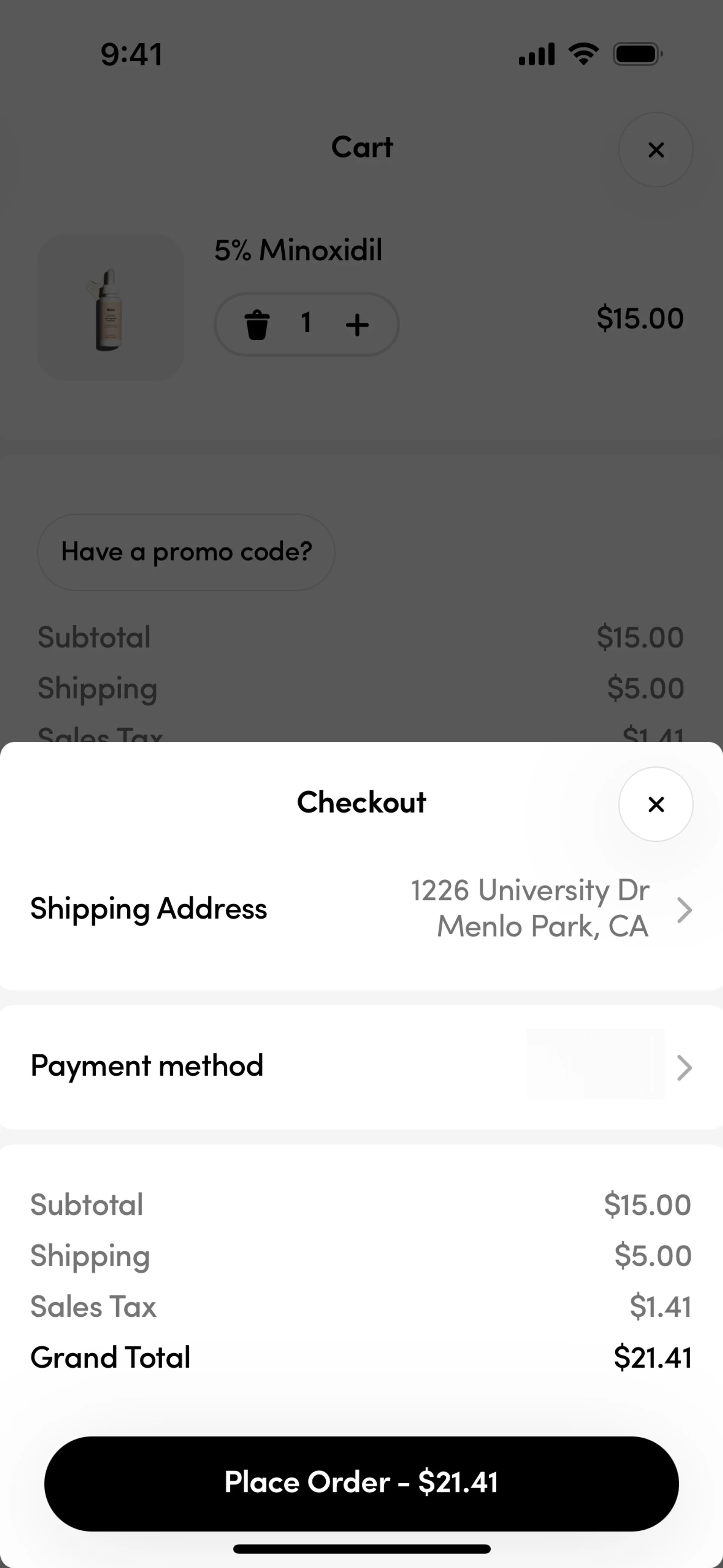723x1568 pixels.
Task: Open the Shipping Address row
Action: tap(361, 909)
